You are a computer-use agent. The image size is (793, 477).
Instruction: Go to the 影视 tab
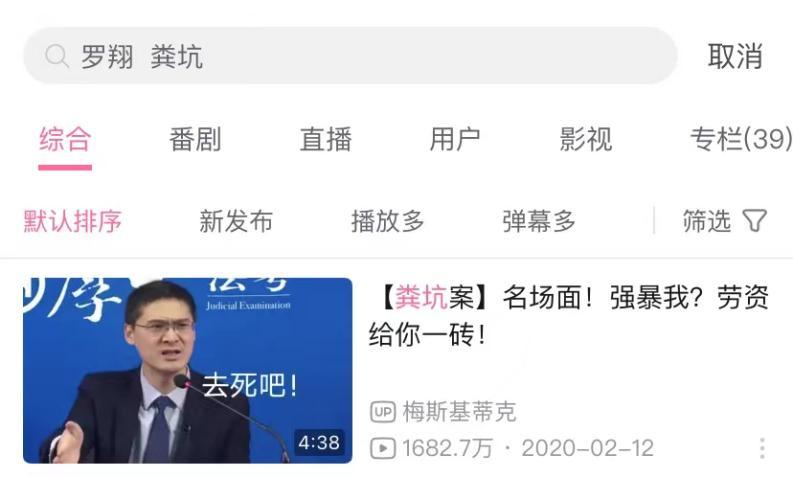pos(586,139)
